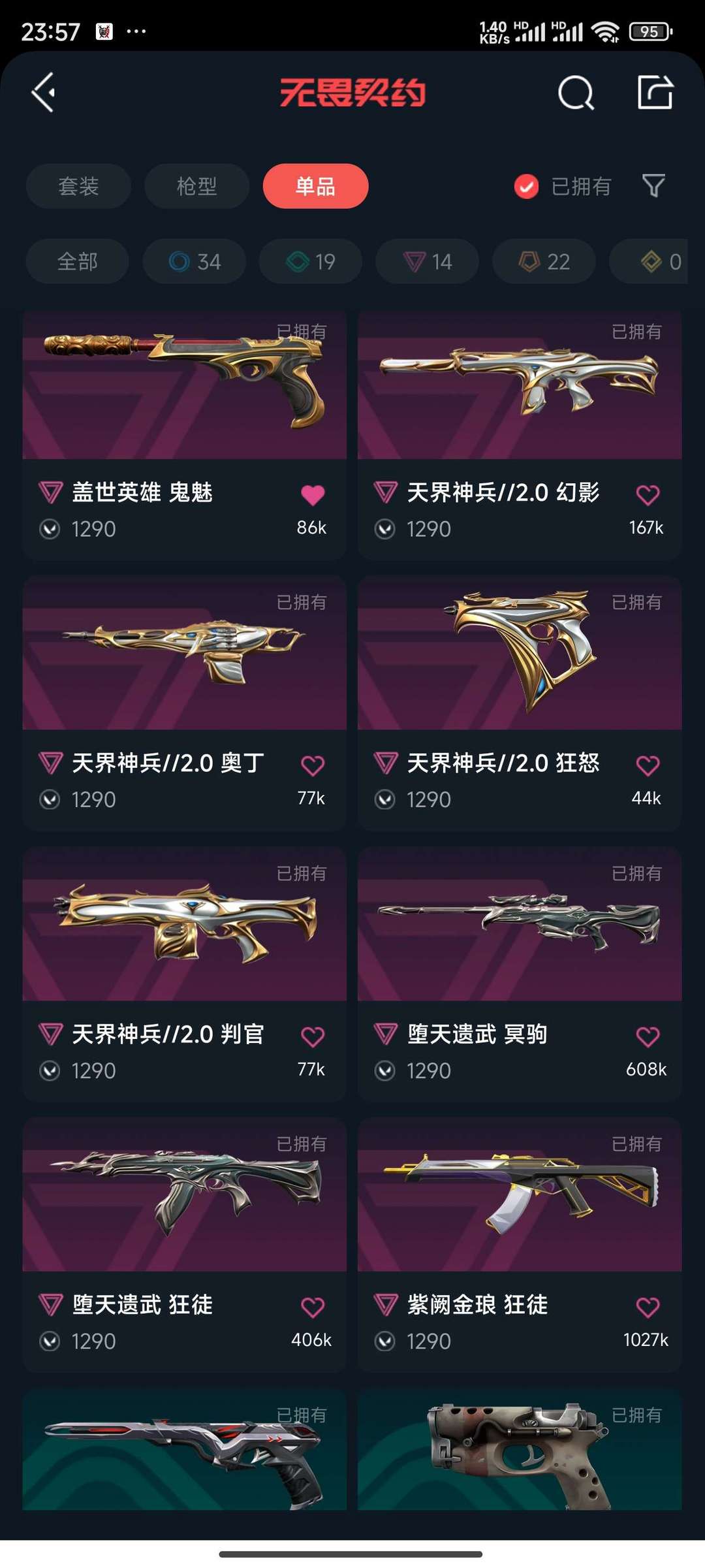
Task: Select the blue rarity tier filter showing 34
Action: coord(194,261)
